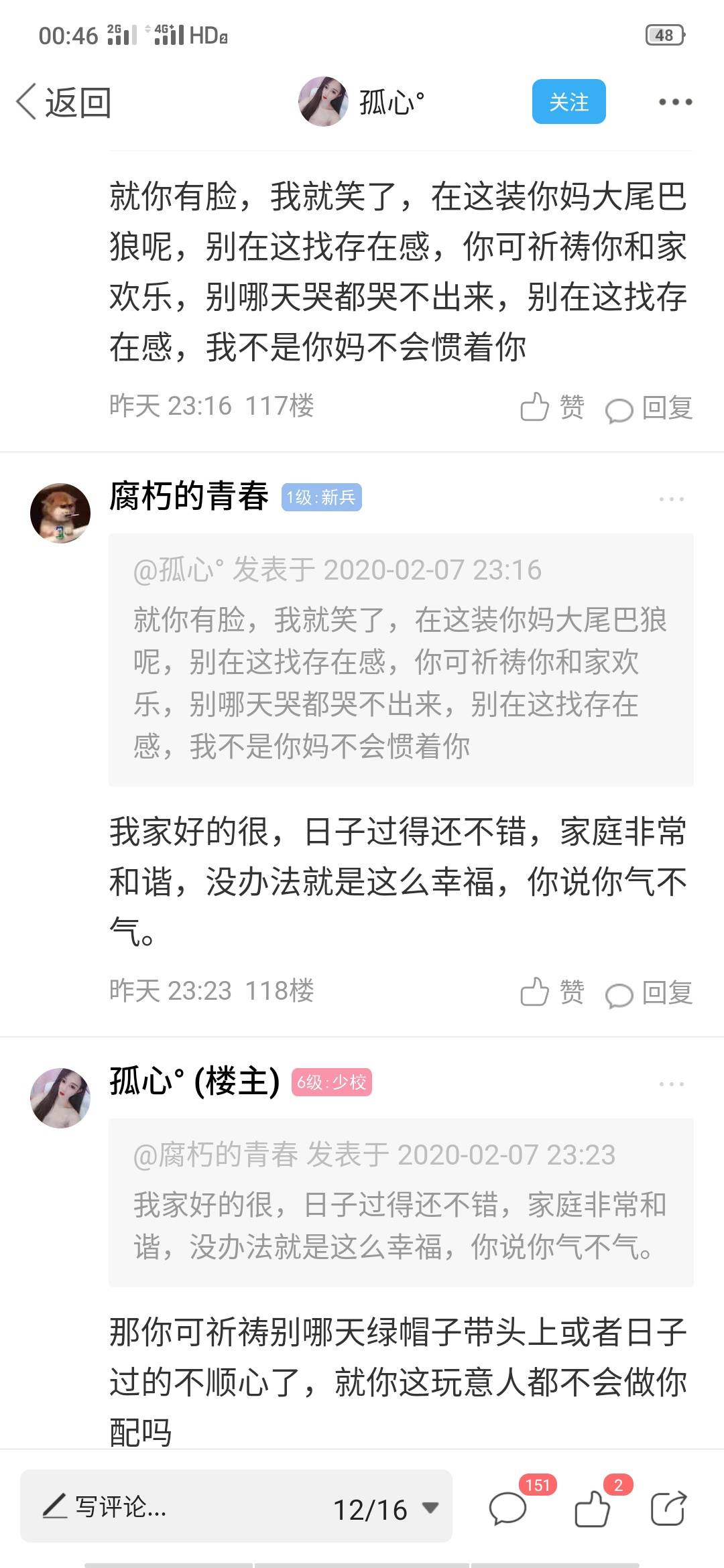This screenshot has height=1568, width=724.
Task: Tap the 写评论 comment input field
Action: click(x=168, y=1507)
